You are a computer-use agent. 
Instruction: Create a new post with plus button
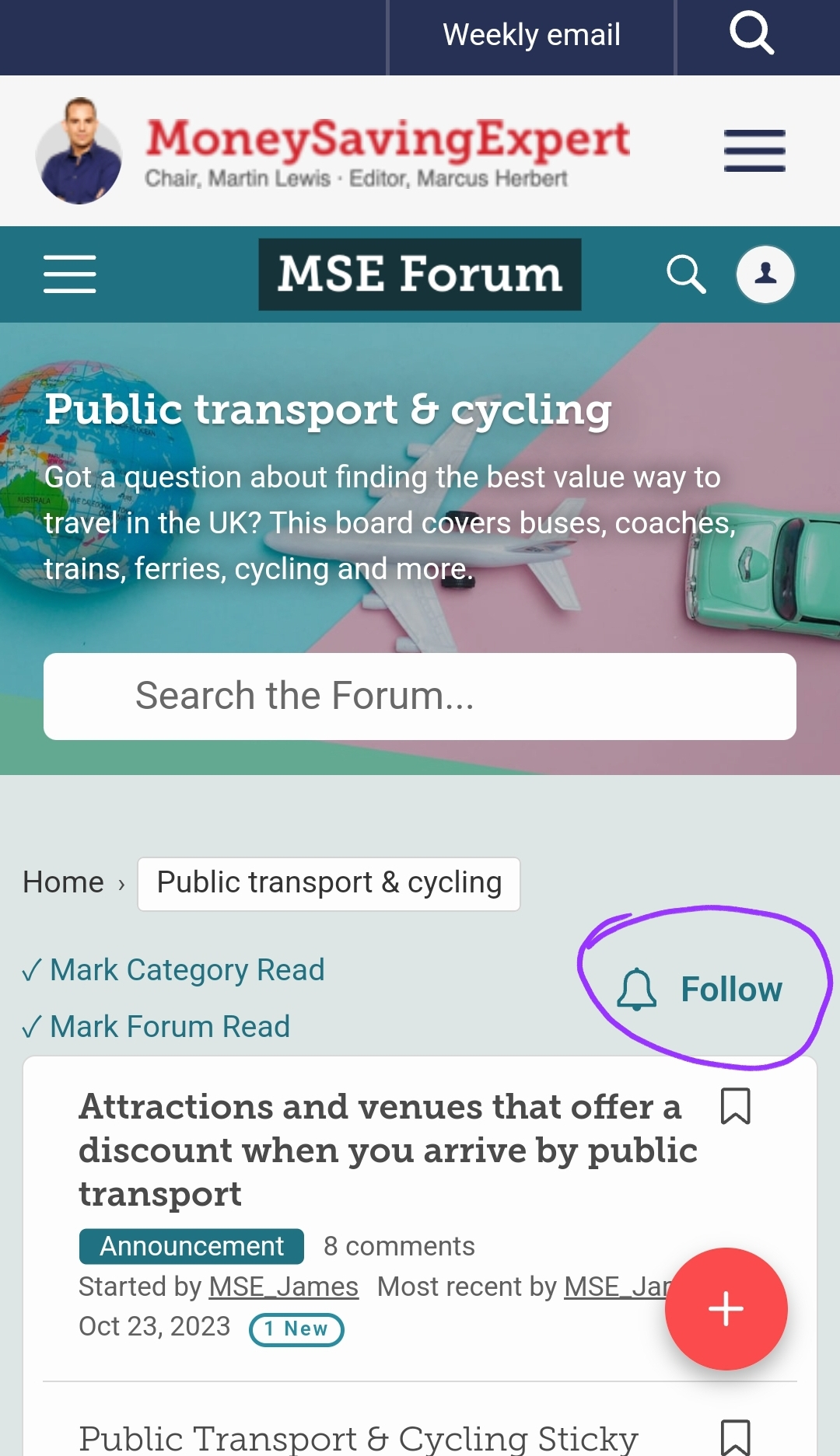pyautogui.click(x=726, y=1309)
